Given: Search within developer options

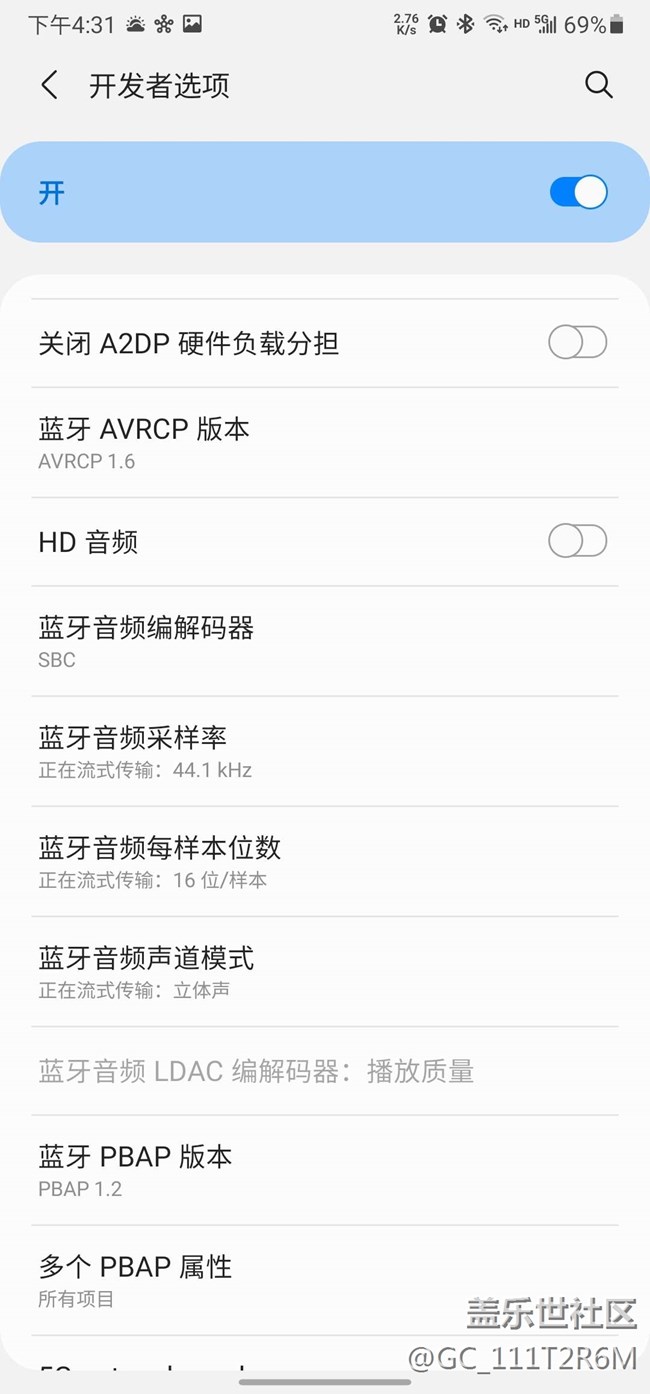Looking at the screenshot, I should pos(598,85).
